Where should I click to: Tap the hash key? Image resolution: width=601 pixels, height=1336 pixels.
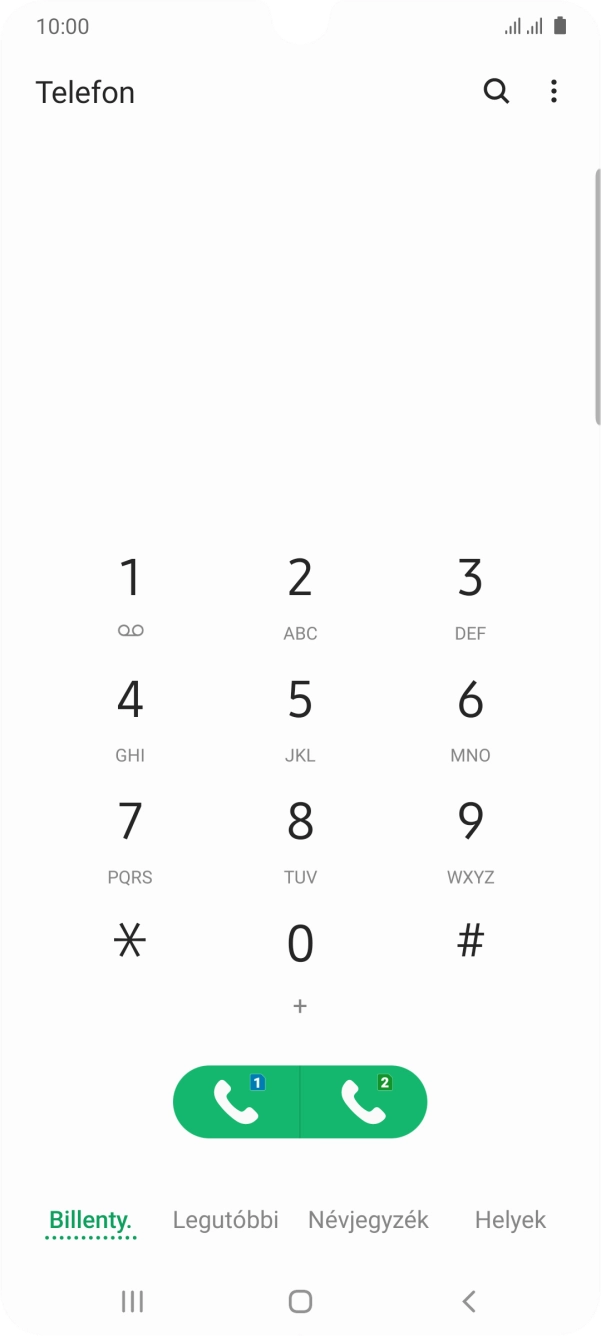click(470, 942)
